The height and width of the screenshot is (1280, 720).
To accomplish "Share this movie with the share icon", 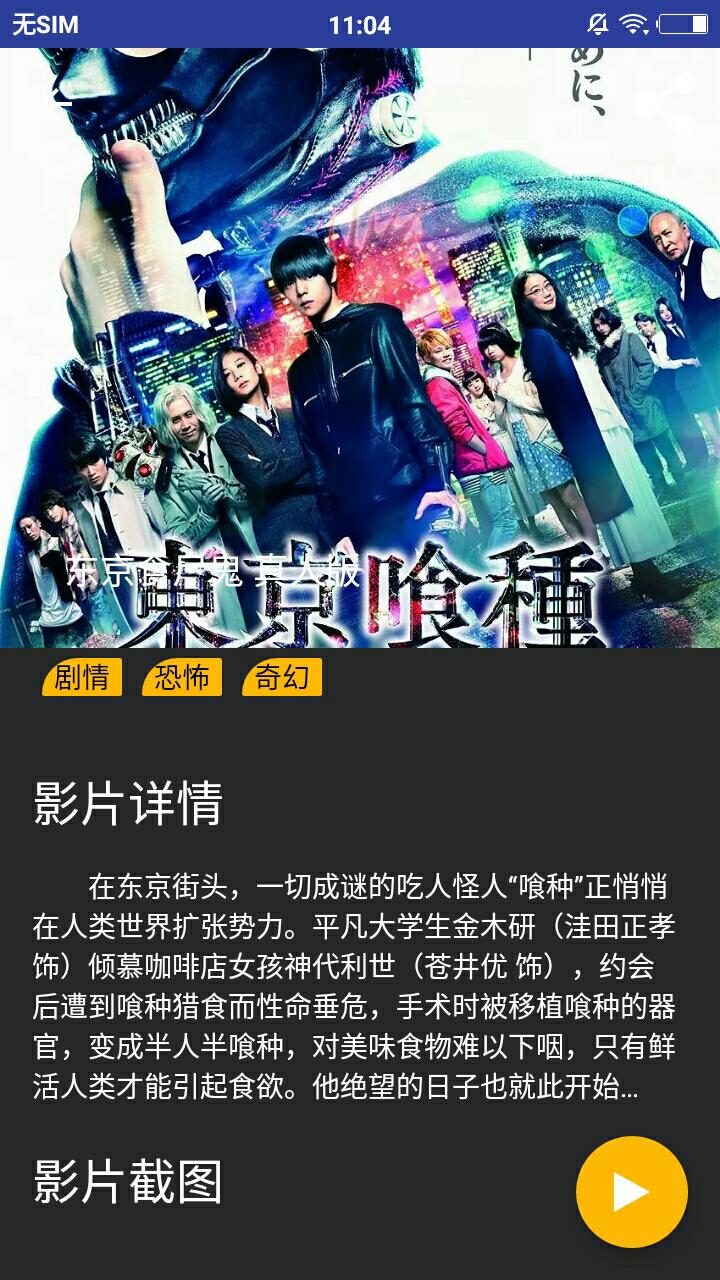I will (x=663, y=102).
